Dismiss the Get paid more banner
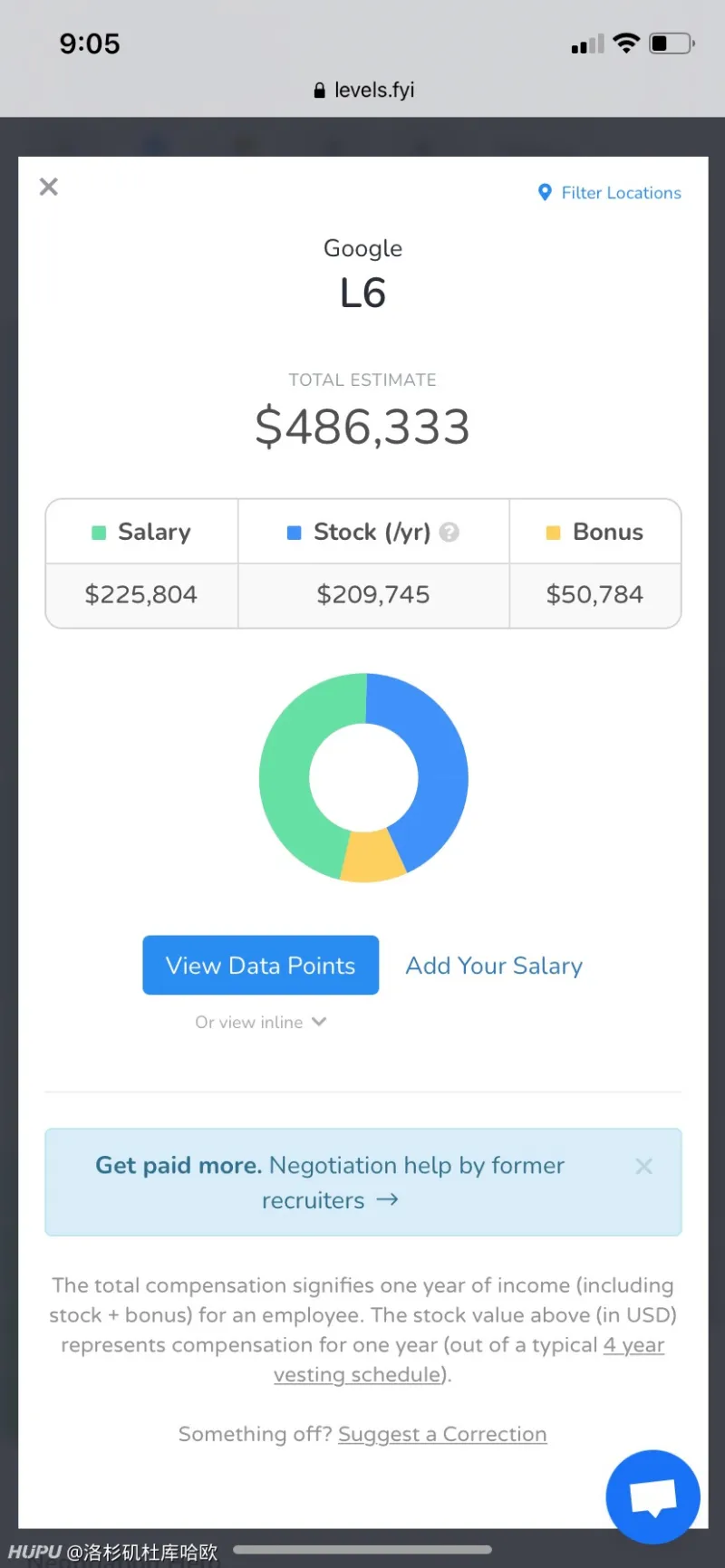 click(644, 1166)
